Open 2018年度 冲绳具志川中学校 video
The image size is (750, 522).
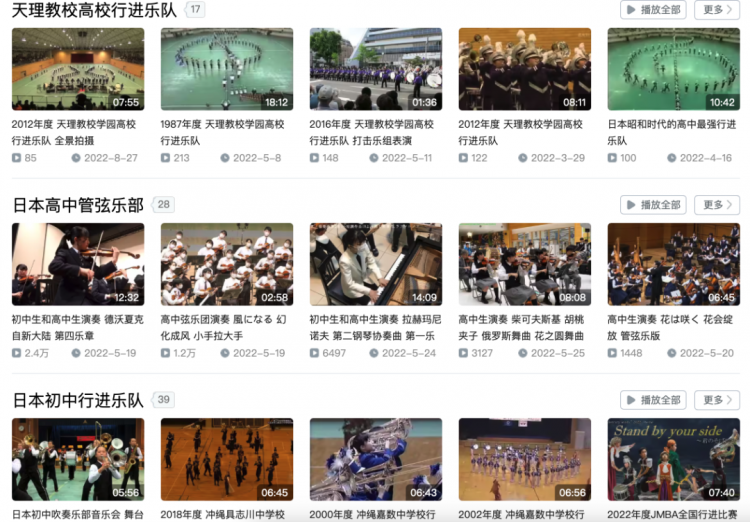pyautogui.click(x=227, y=459)
